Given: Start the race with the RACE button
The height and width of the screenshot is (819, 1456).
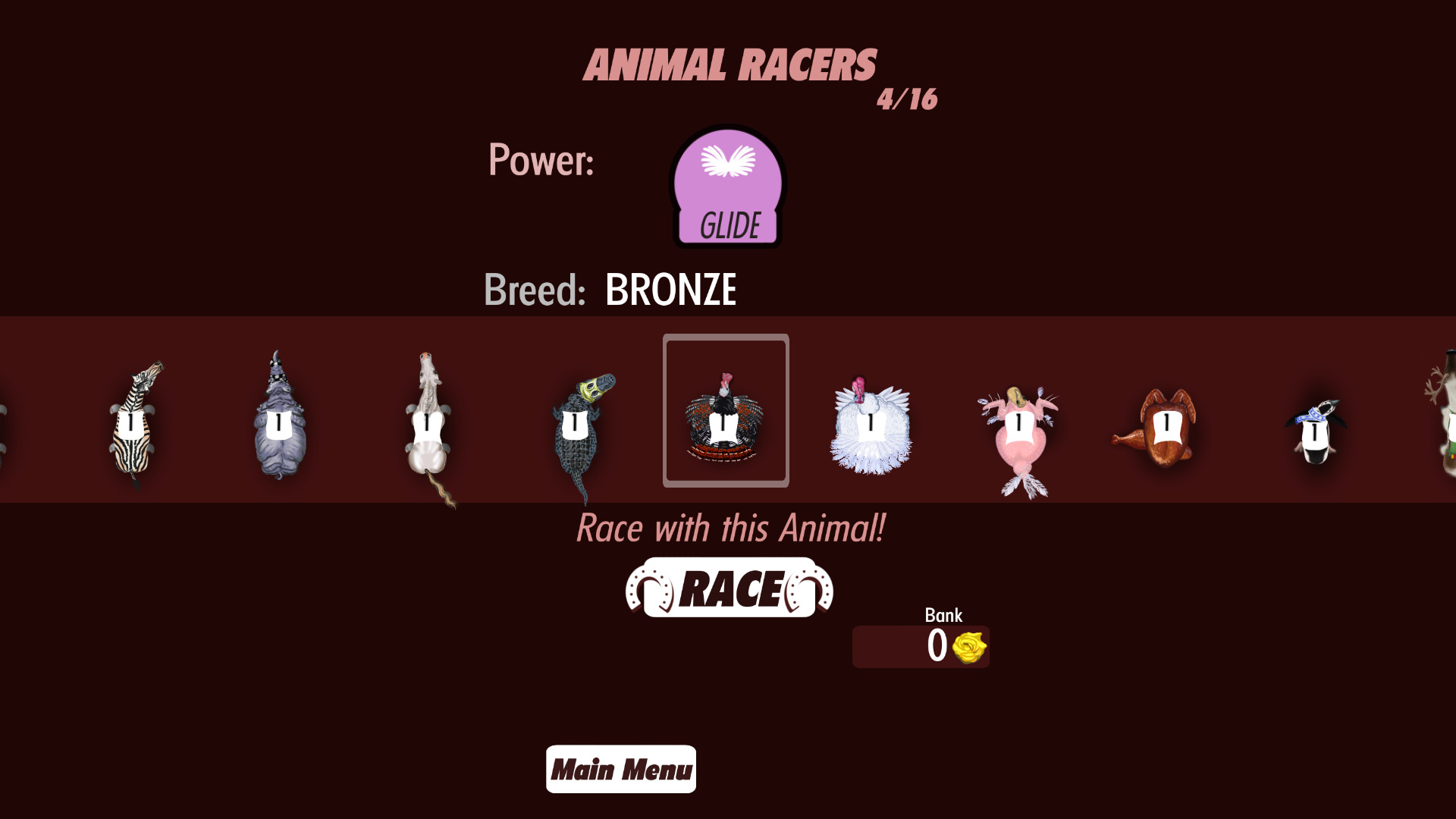Looking at the screenshot, I should (x=729, y=588).
